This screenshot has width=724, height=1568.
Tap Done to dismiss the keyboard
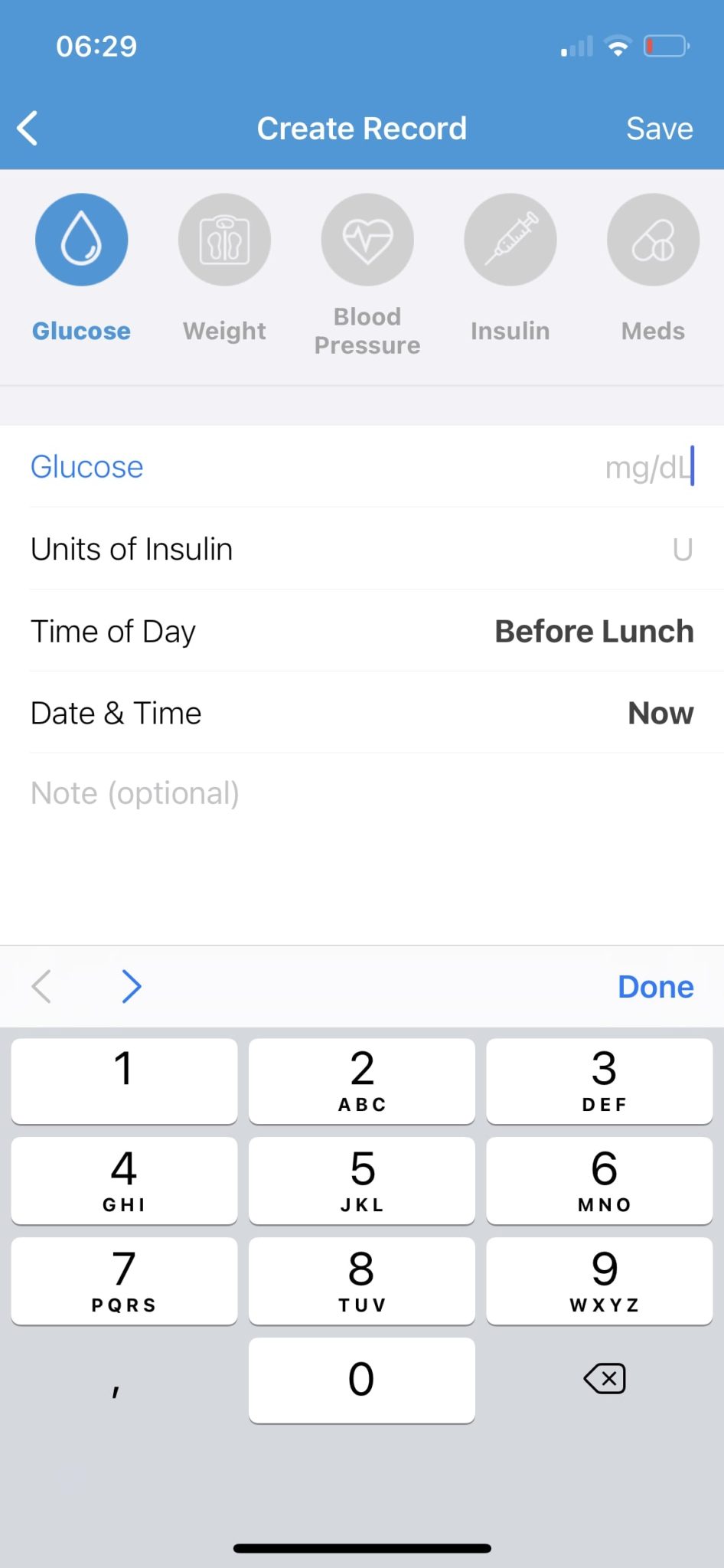pos(654,986)
